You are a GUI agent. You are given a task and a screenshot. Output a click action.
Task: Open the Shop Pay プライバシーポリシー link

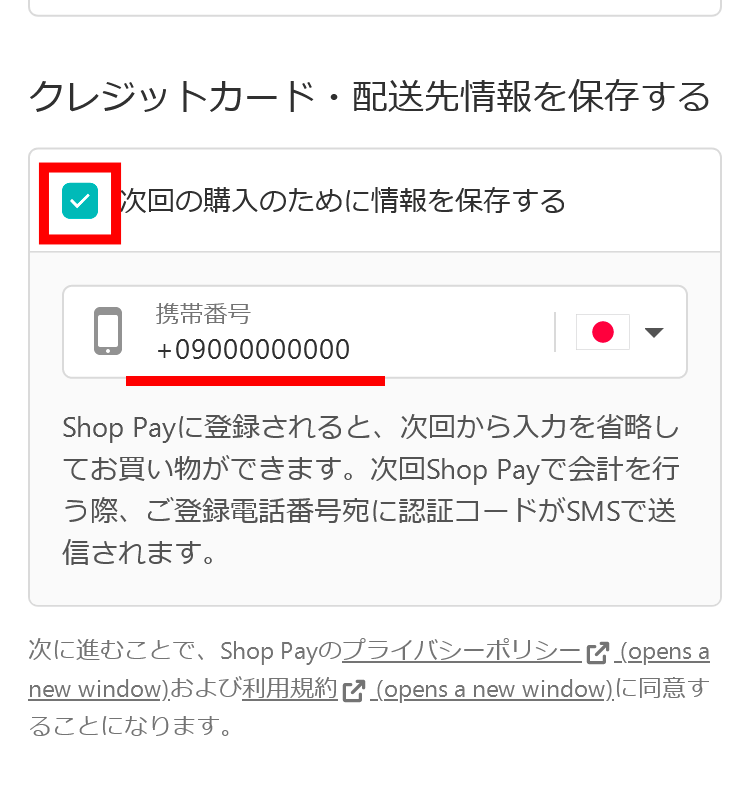click(460, 652)
